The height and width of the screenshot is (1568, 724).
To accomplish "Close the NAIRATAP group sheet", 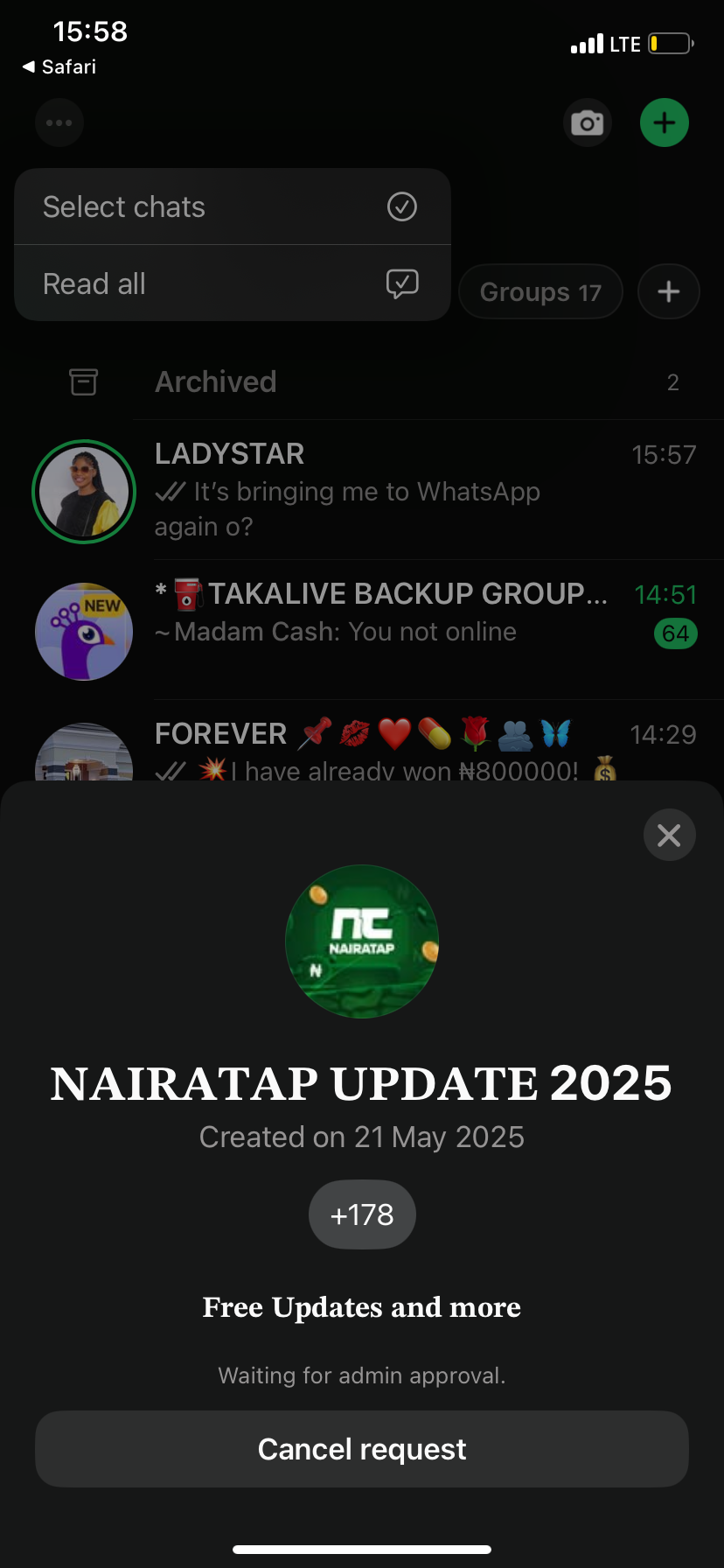I will [x=669, y=836].
